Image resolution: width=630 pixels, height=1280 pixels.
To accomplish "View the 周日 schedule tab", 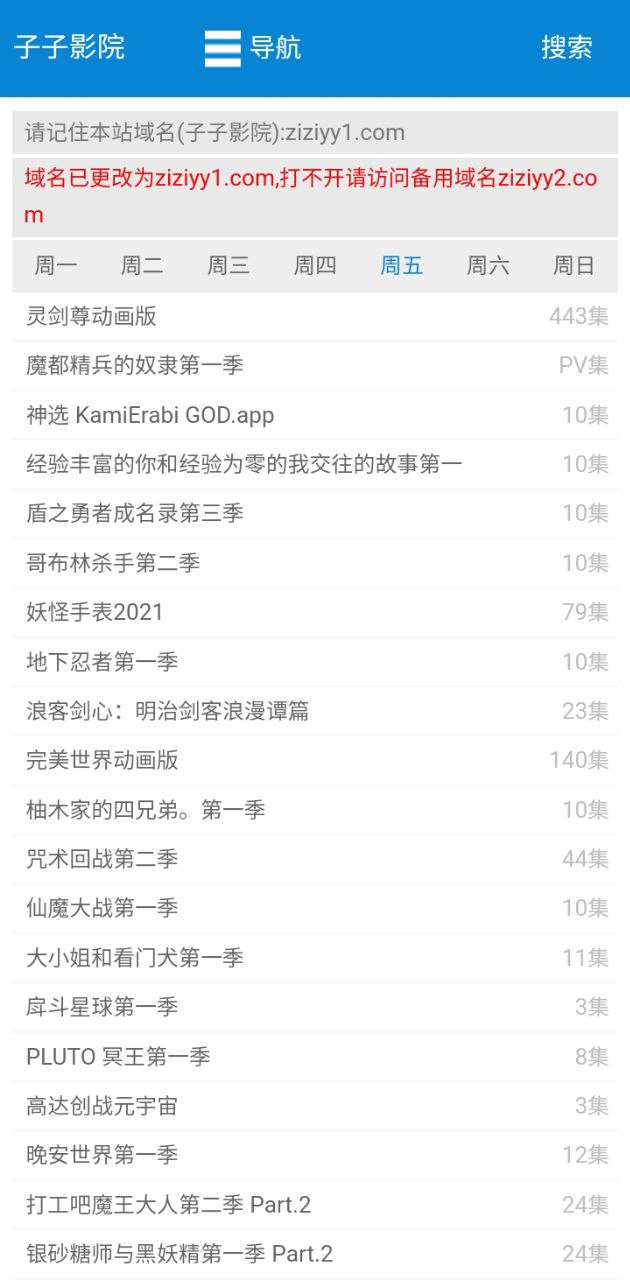I will click(574, 265).
